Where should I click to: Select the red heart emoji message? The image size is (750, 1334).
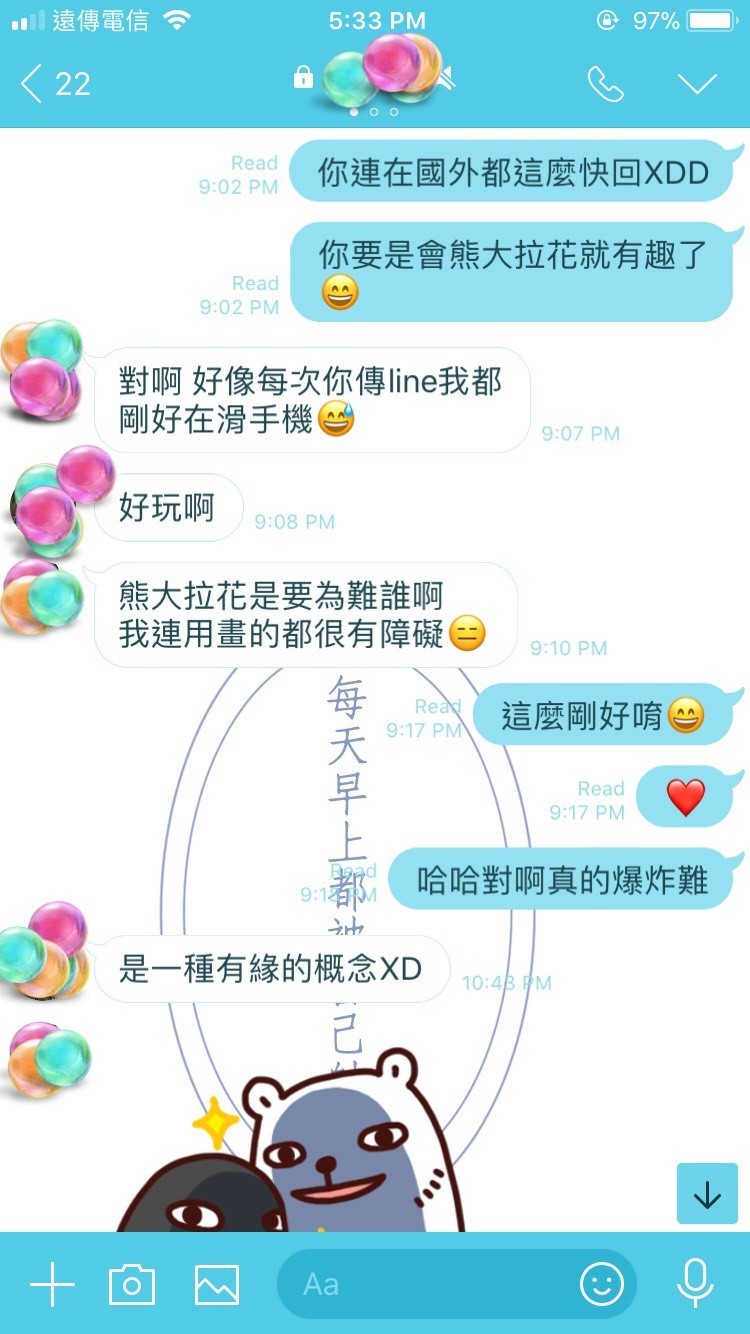click(686, 797)
